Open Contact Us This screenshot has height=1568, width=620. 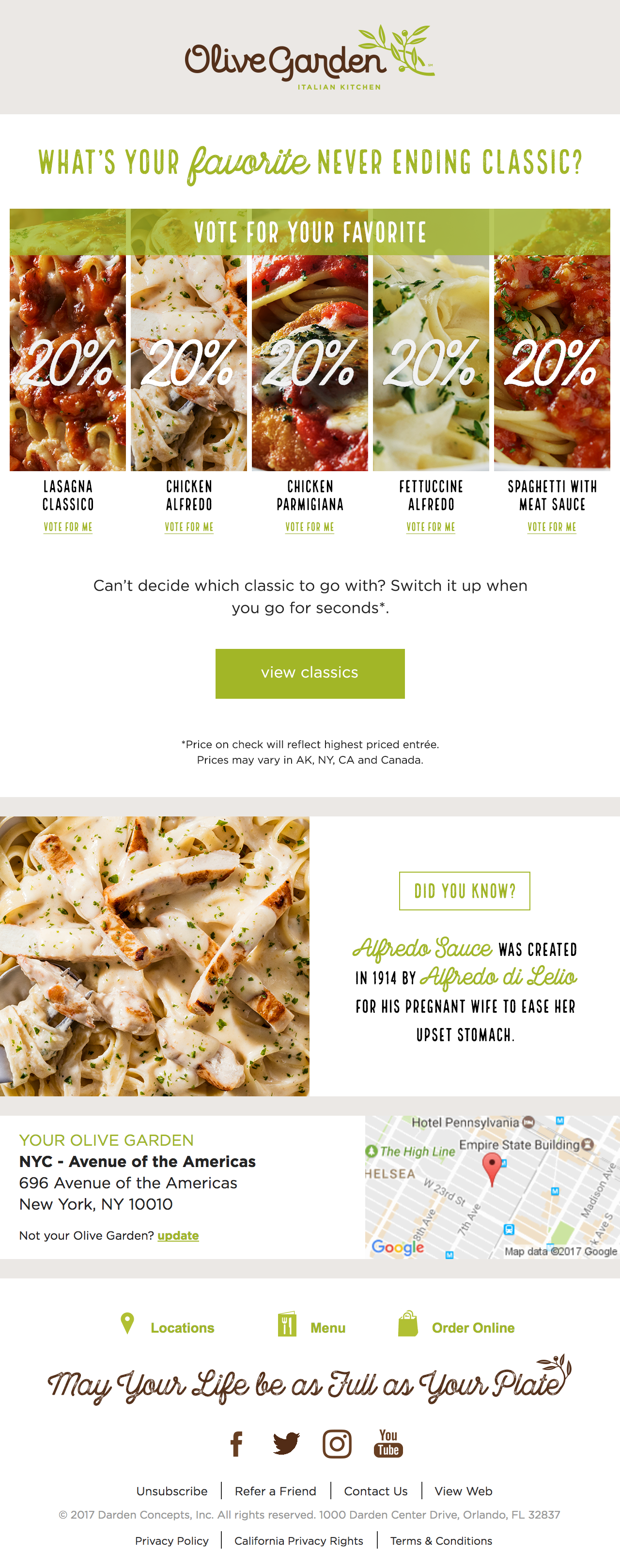375,1491
